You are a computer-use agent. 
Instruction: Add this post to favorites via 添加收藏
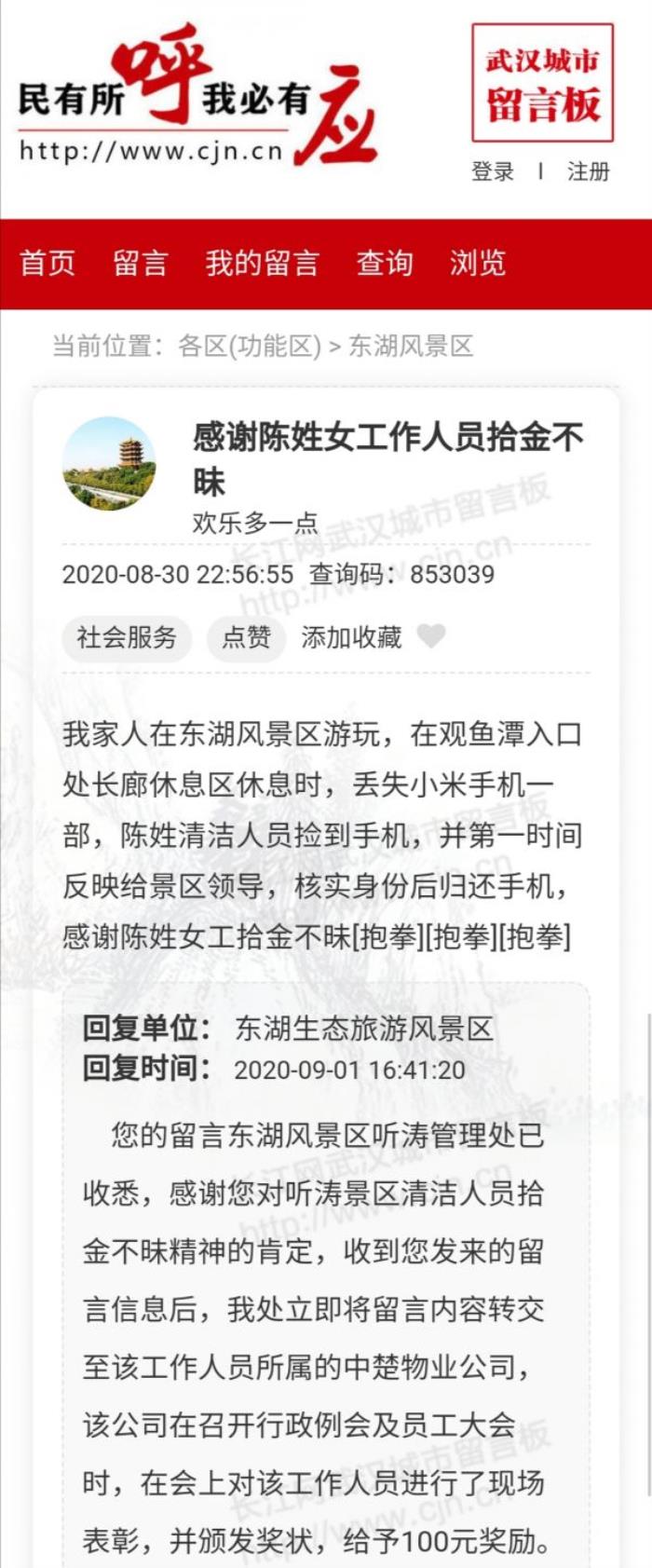pyautogui.click(x=351, y=638)
